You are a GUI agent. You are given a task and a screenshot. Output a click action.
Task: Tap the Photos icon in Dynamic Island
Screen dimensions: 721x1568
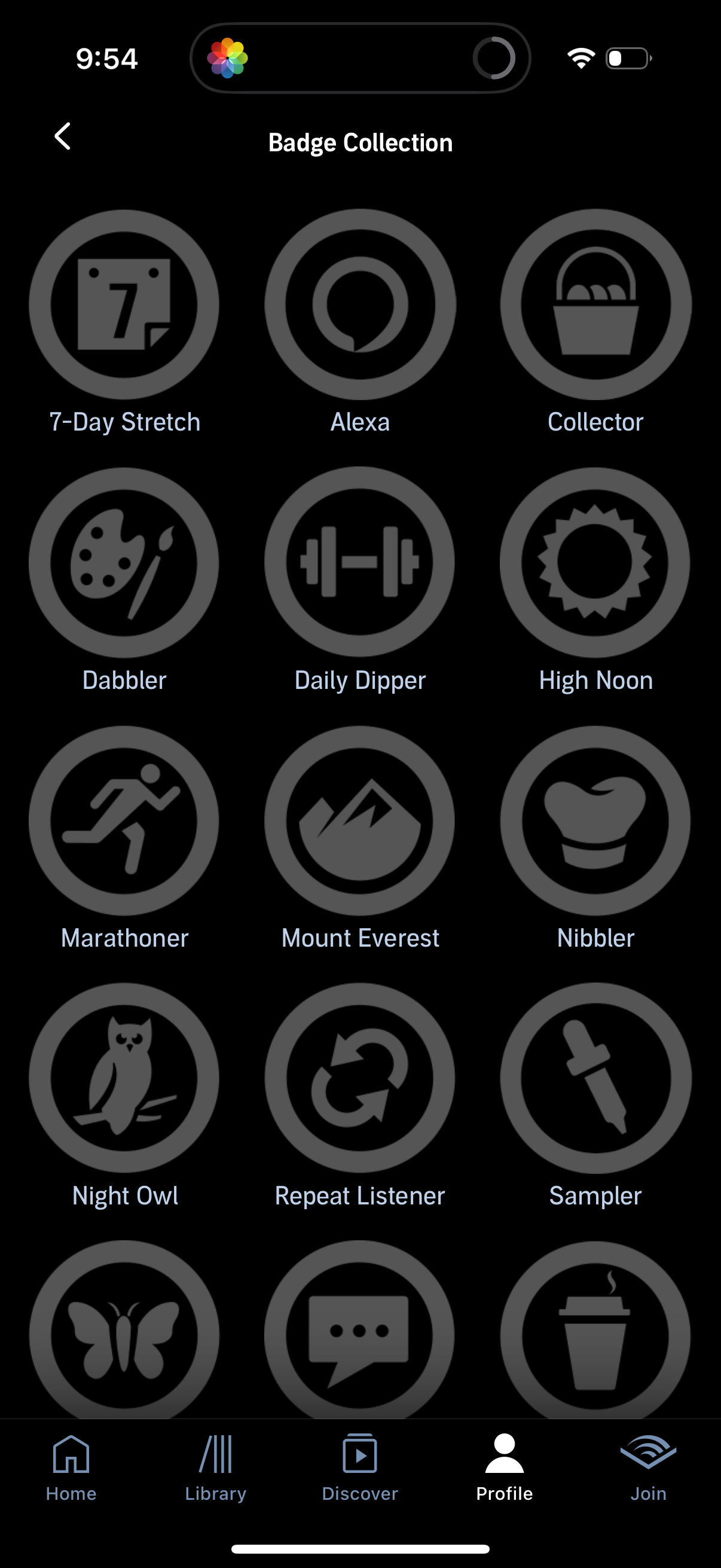[230, 57]
